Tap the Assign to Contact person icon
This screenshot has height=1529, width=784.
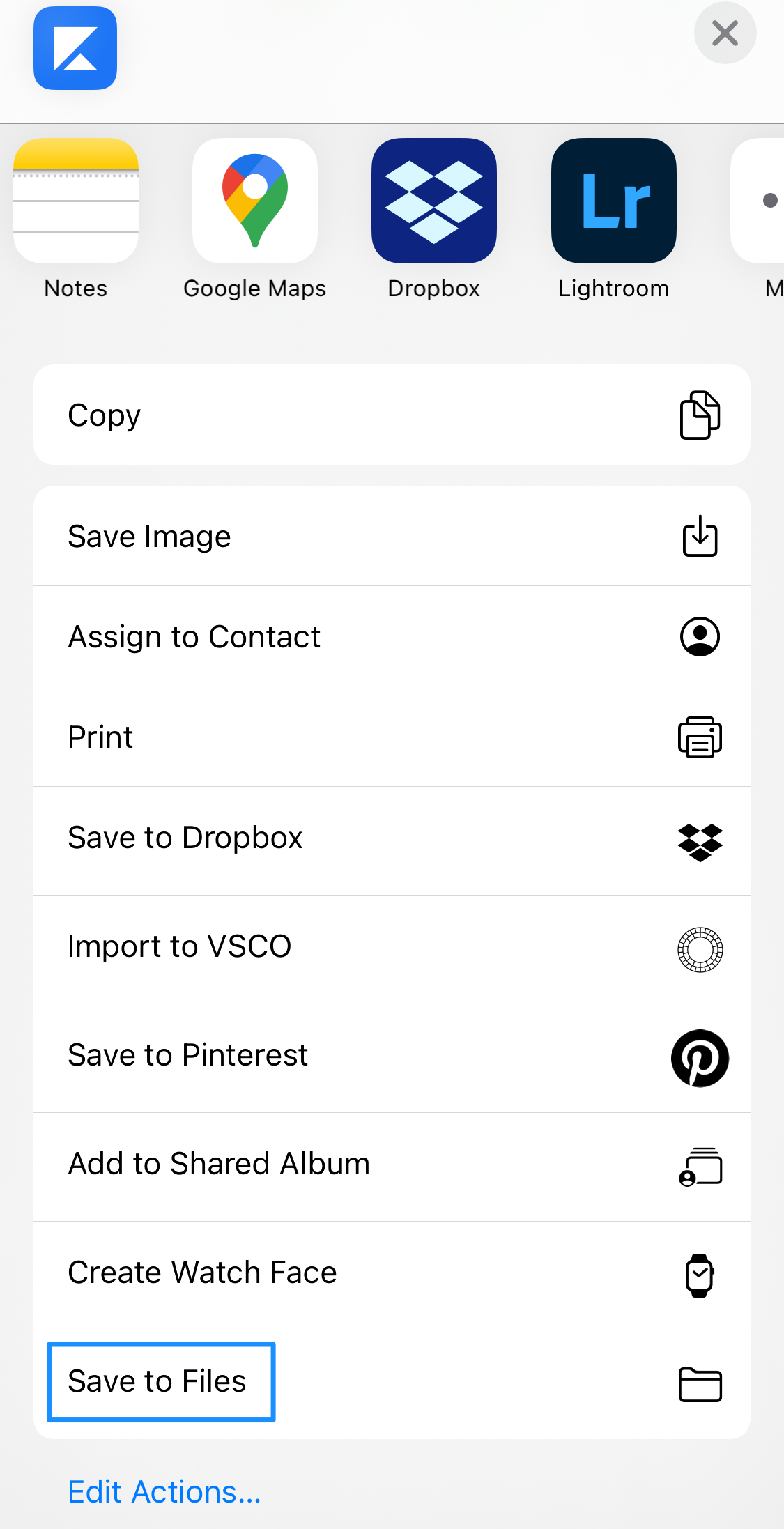(x=700, y=636)
